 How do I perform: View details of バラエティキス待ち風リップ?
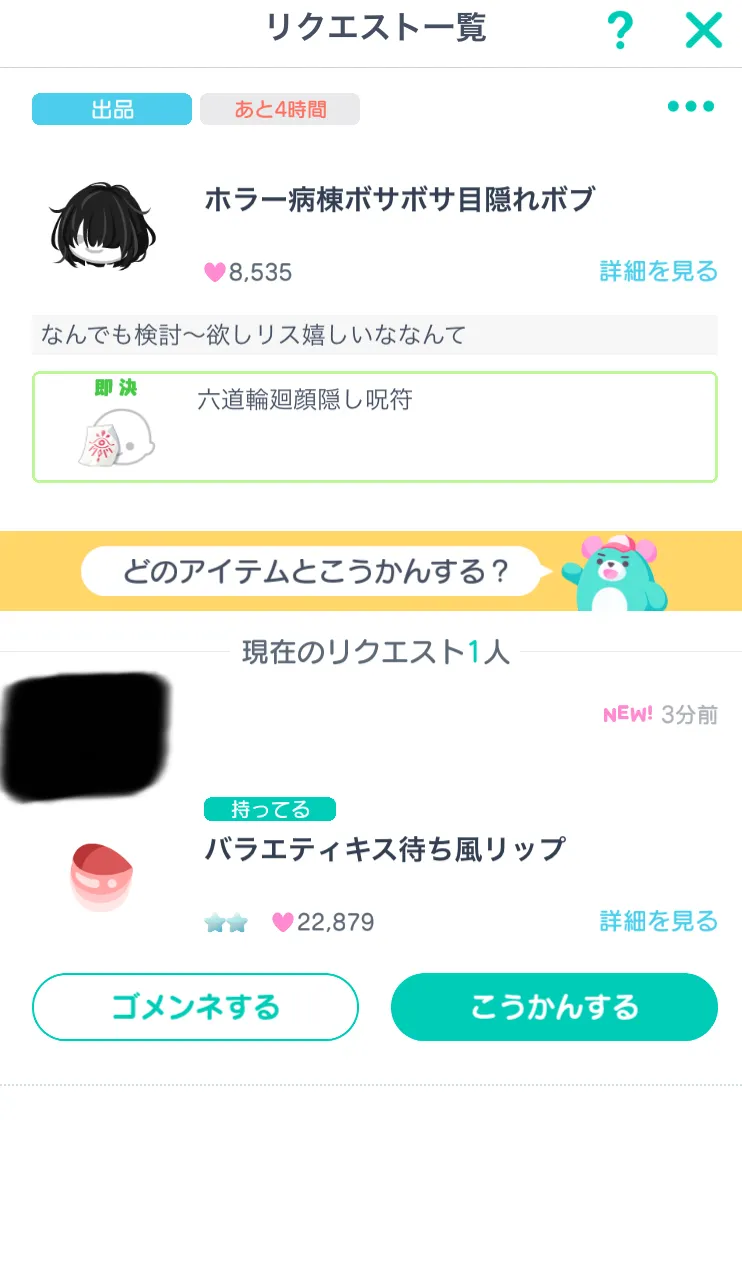coord(658,921)
